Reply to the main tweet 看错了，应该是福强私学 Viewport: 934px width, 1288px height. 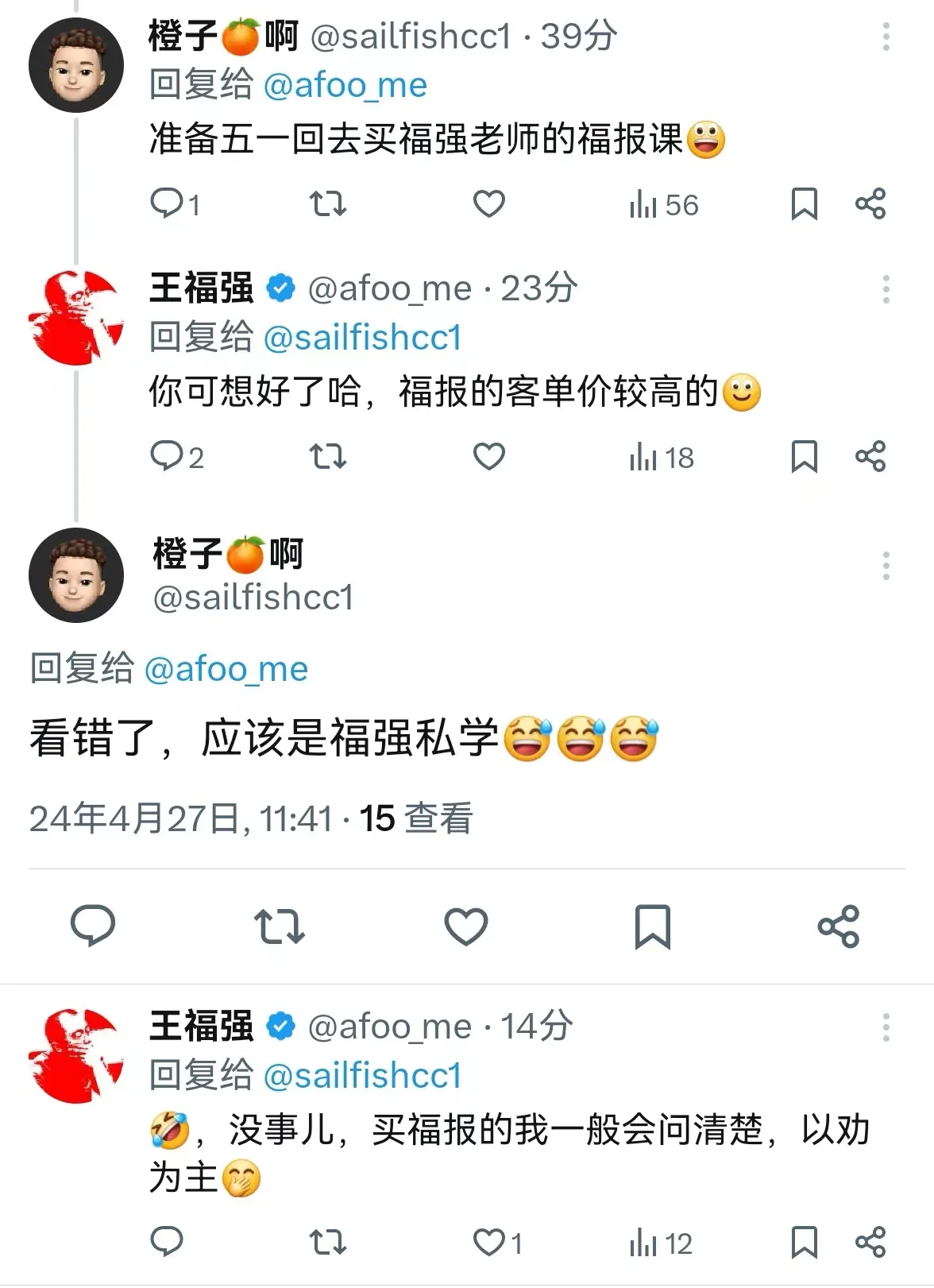[93, 926]
